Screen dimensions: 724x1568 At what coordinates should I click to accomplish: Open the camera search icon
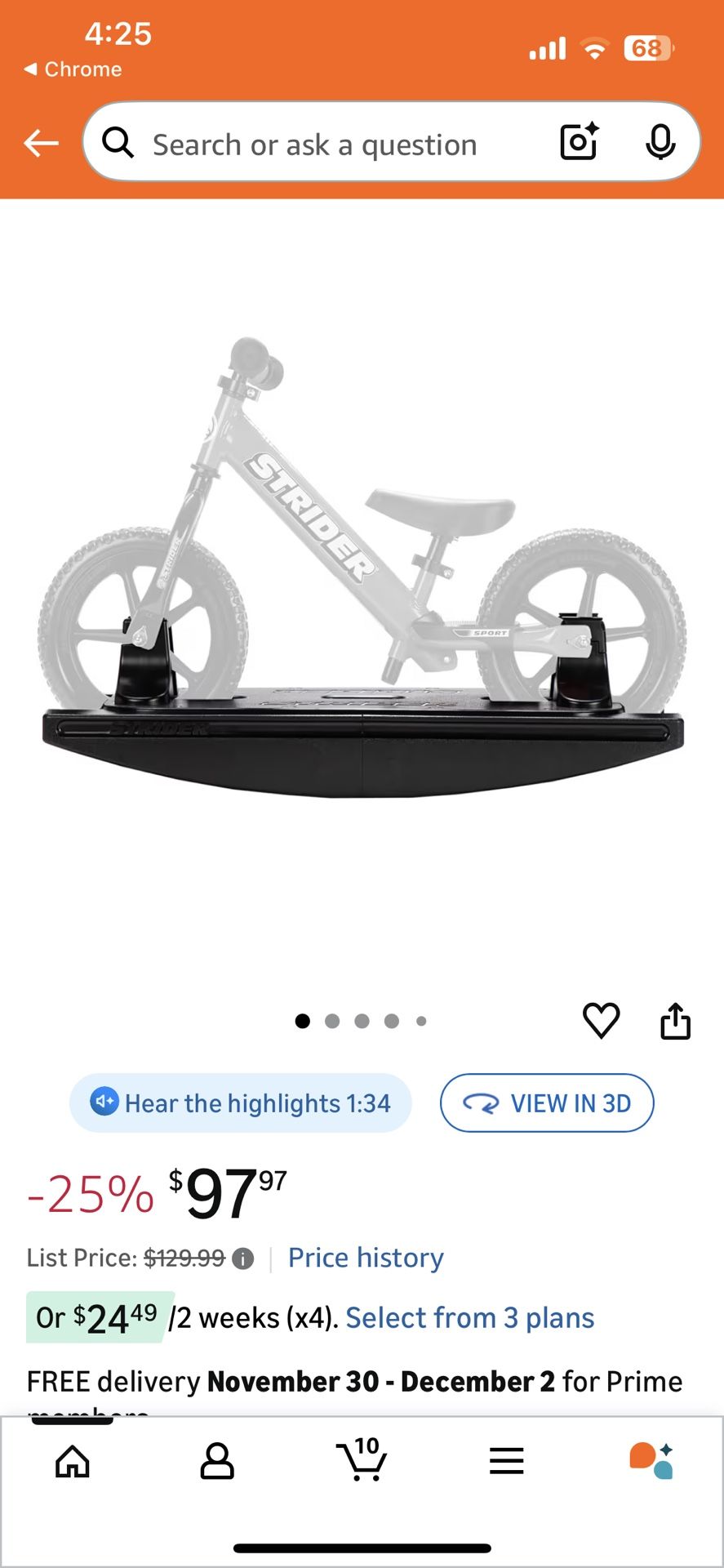(578, 142)
